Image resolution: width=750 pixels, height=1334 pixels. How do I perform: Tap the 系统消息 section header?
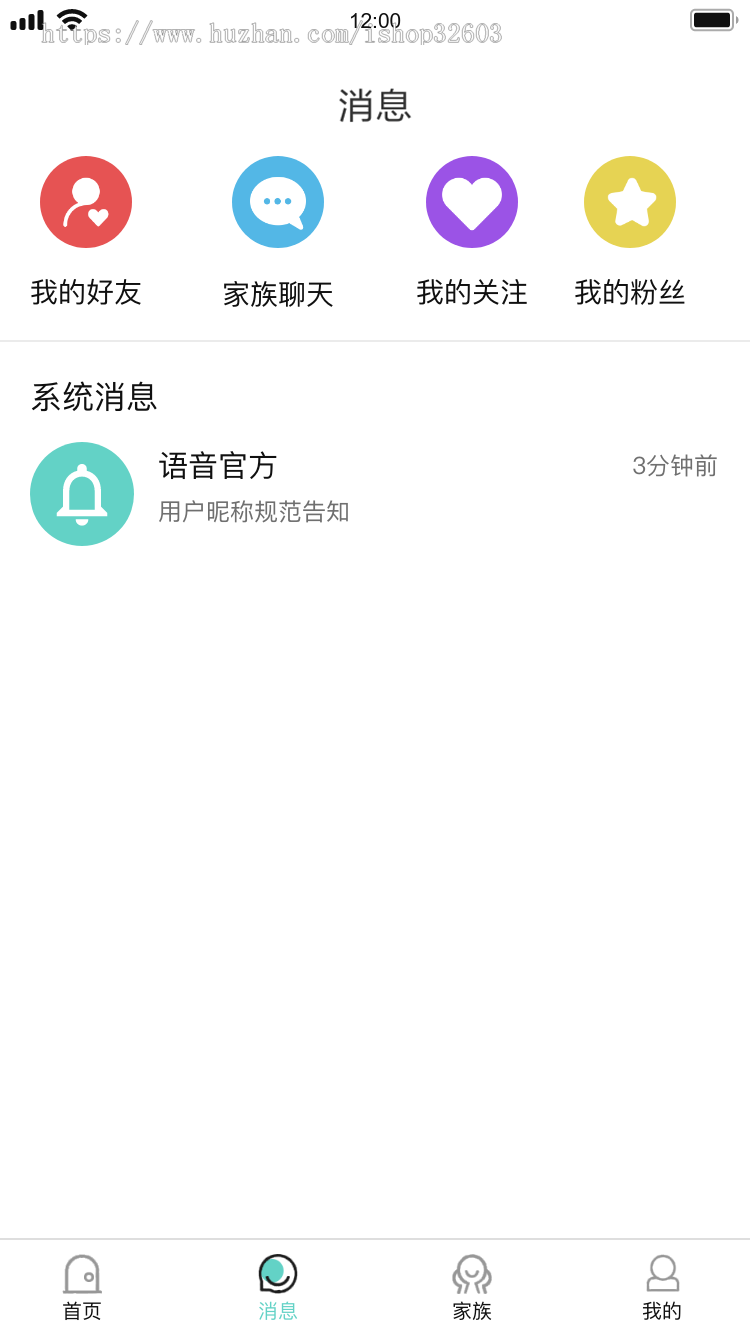[95, 397]
